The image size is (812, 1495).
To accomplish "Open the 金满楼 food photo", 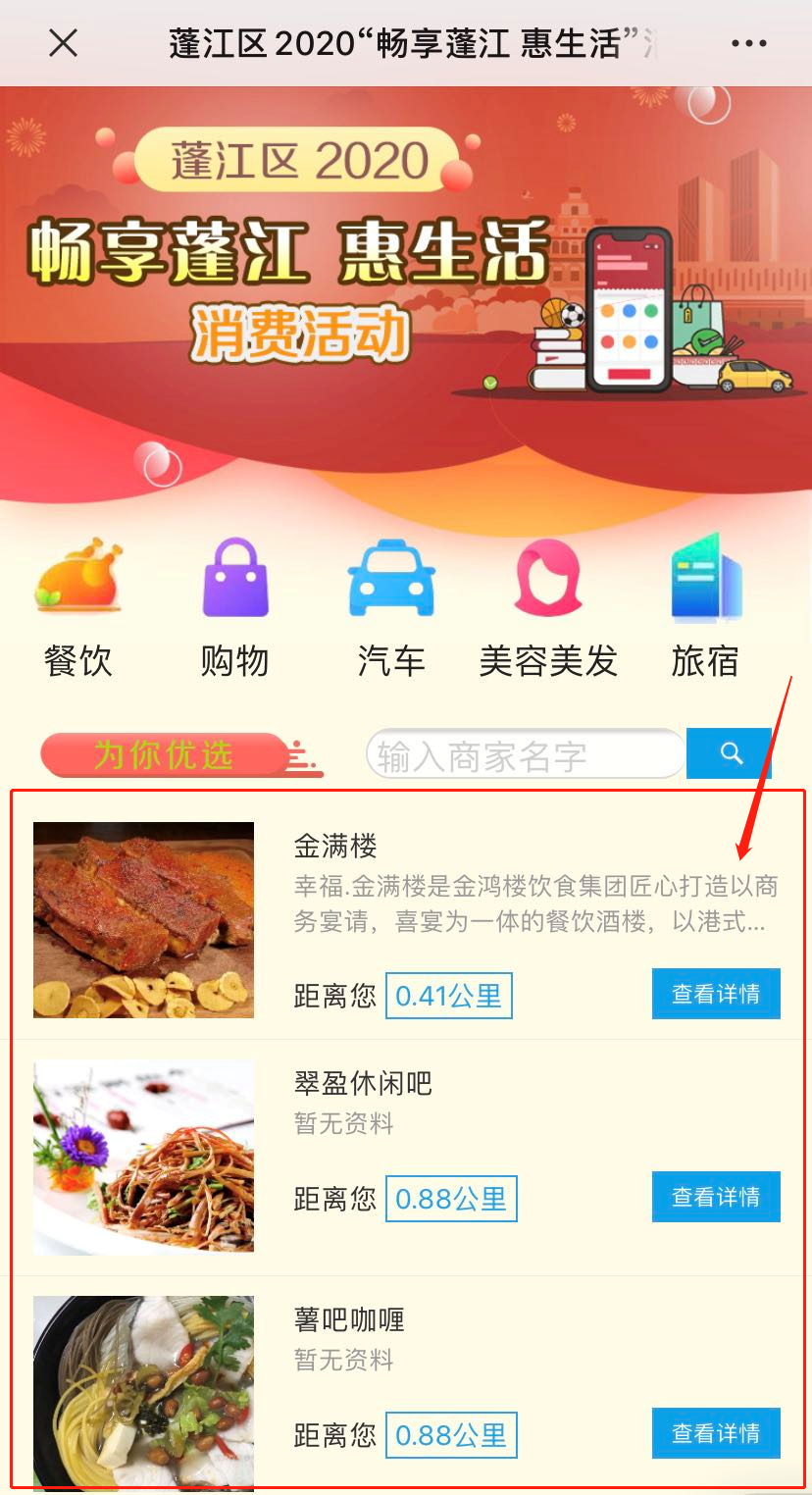I will click(x=143, y=919).
